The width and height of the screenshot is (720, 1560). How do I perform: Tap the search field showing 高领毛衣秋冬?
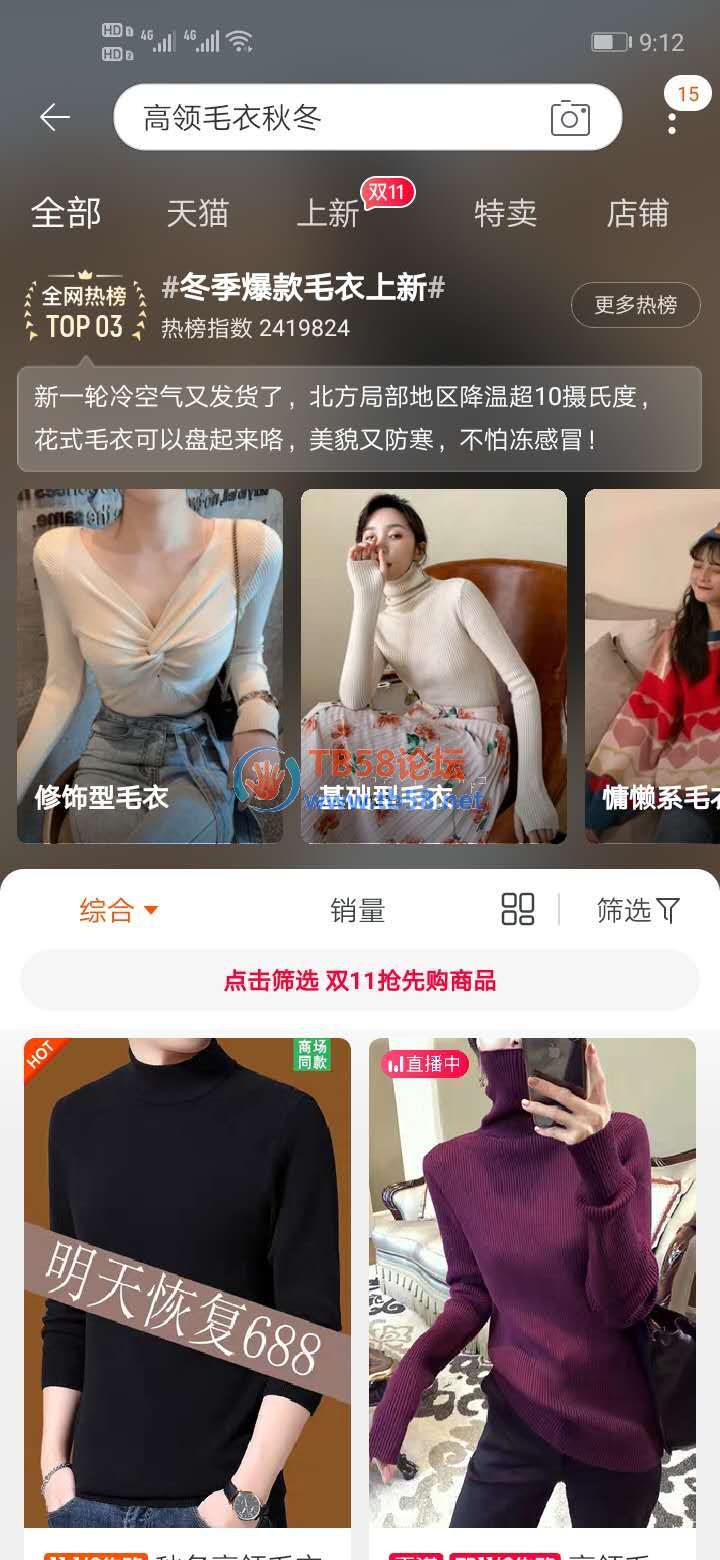(330, 118)
